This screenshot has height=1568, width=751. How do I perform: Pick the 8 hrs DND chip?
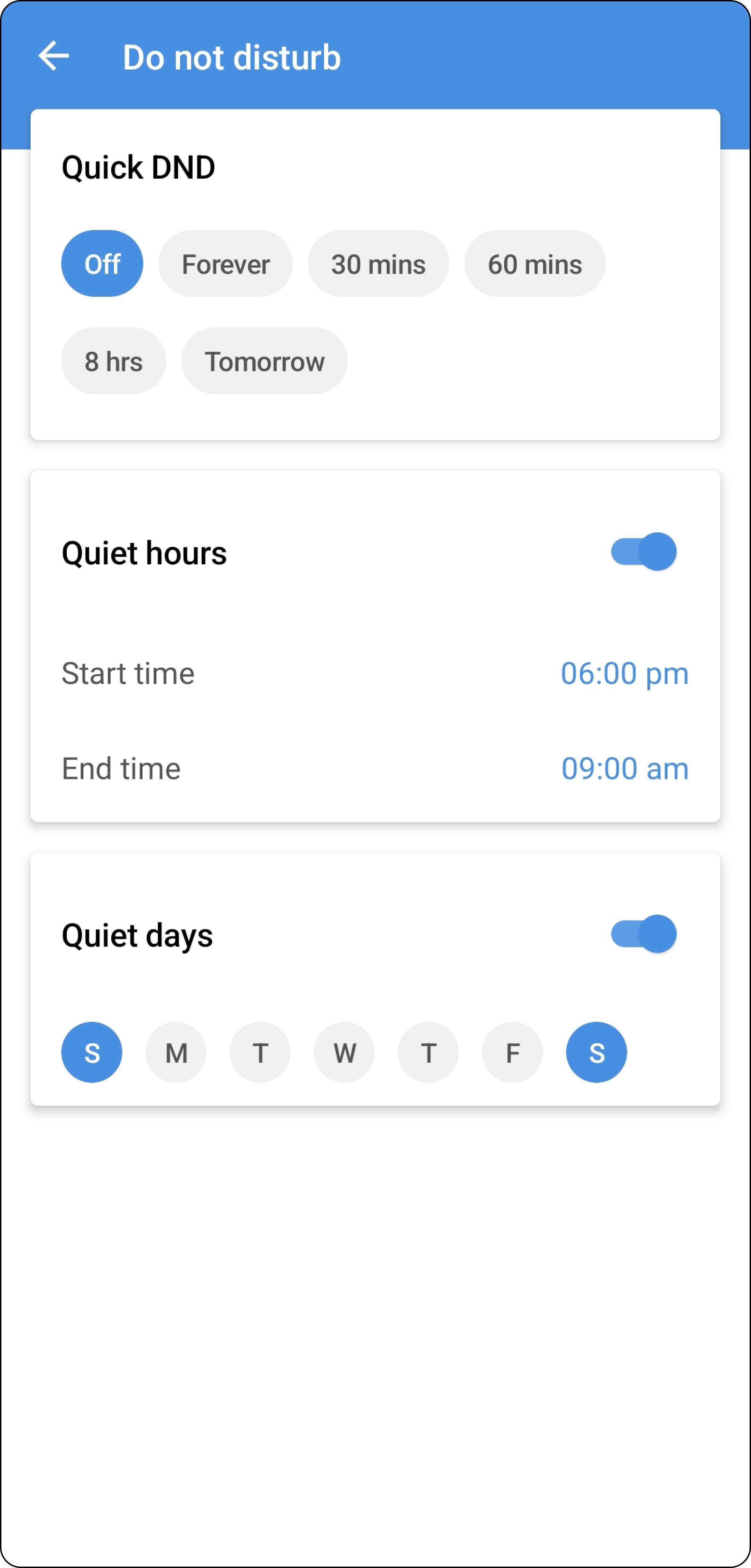click(113, 361)
